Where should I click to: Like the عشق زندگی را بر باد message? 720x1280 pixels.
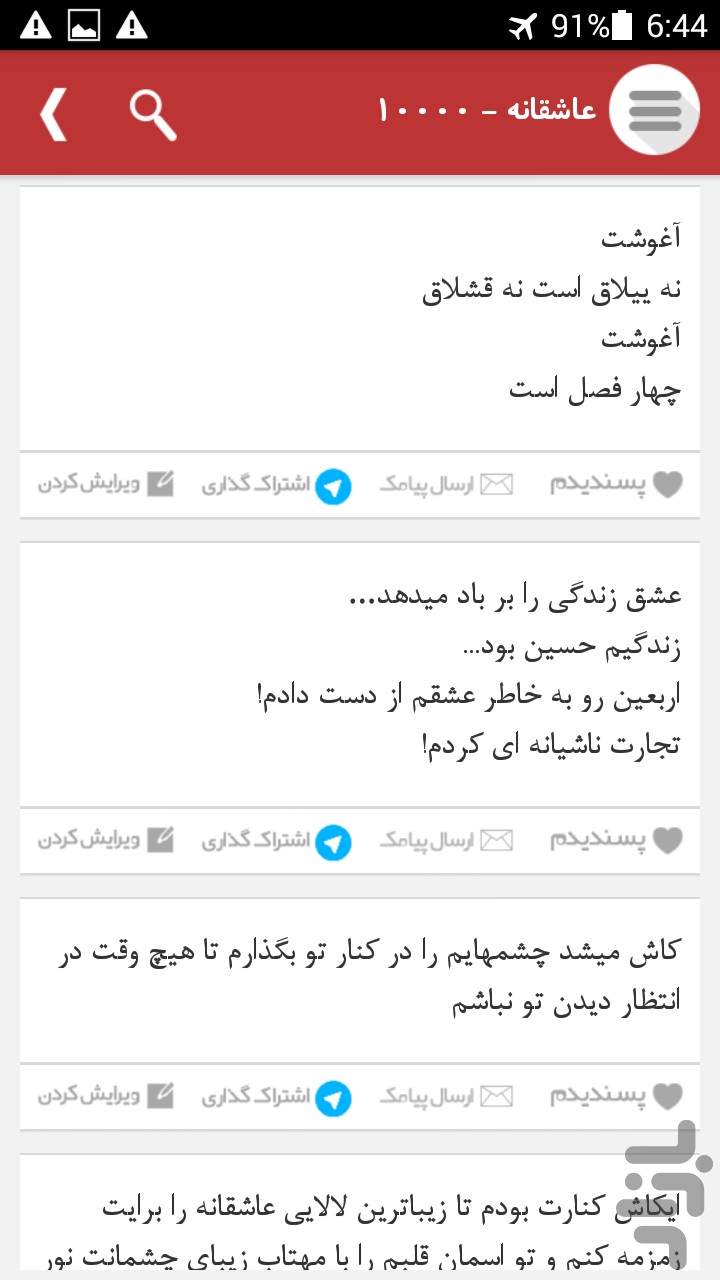click(616, 841)
